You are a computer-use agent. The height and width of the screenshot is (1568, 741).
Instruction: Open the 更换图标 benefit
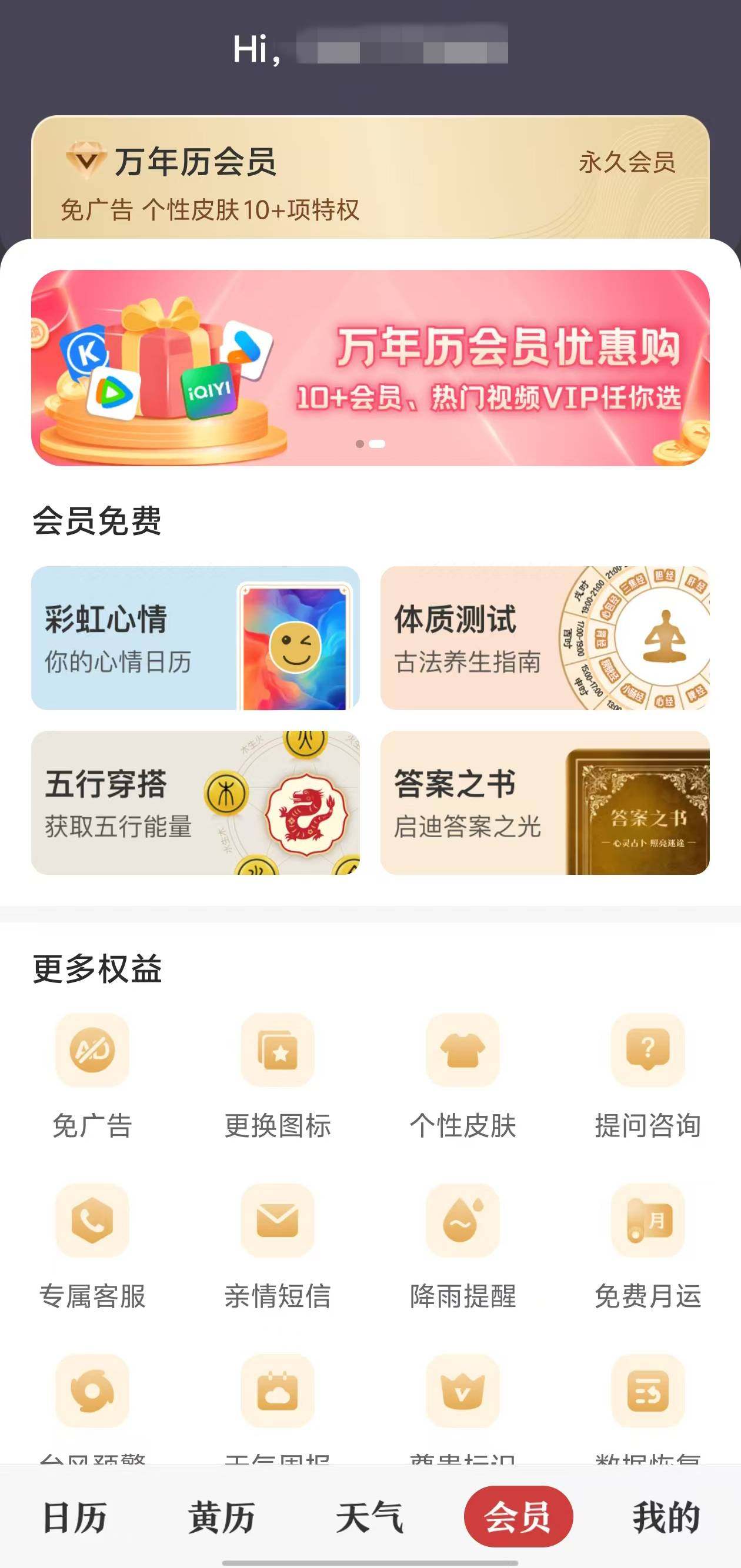coord(278,1075)
